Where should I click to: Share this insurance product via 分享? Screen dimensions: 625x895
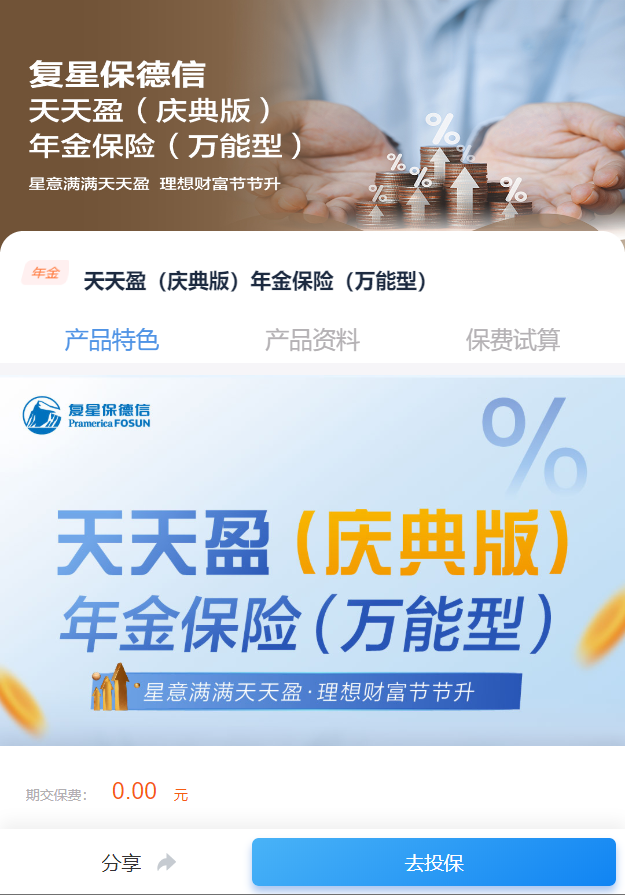pyautogui.click(x=137, y=863)
